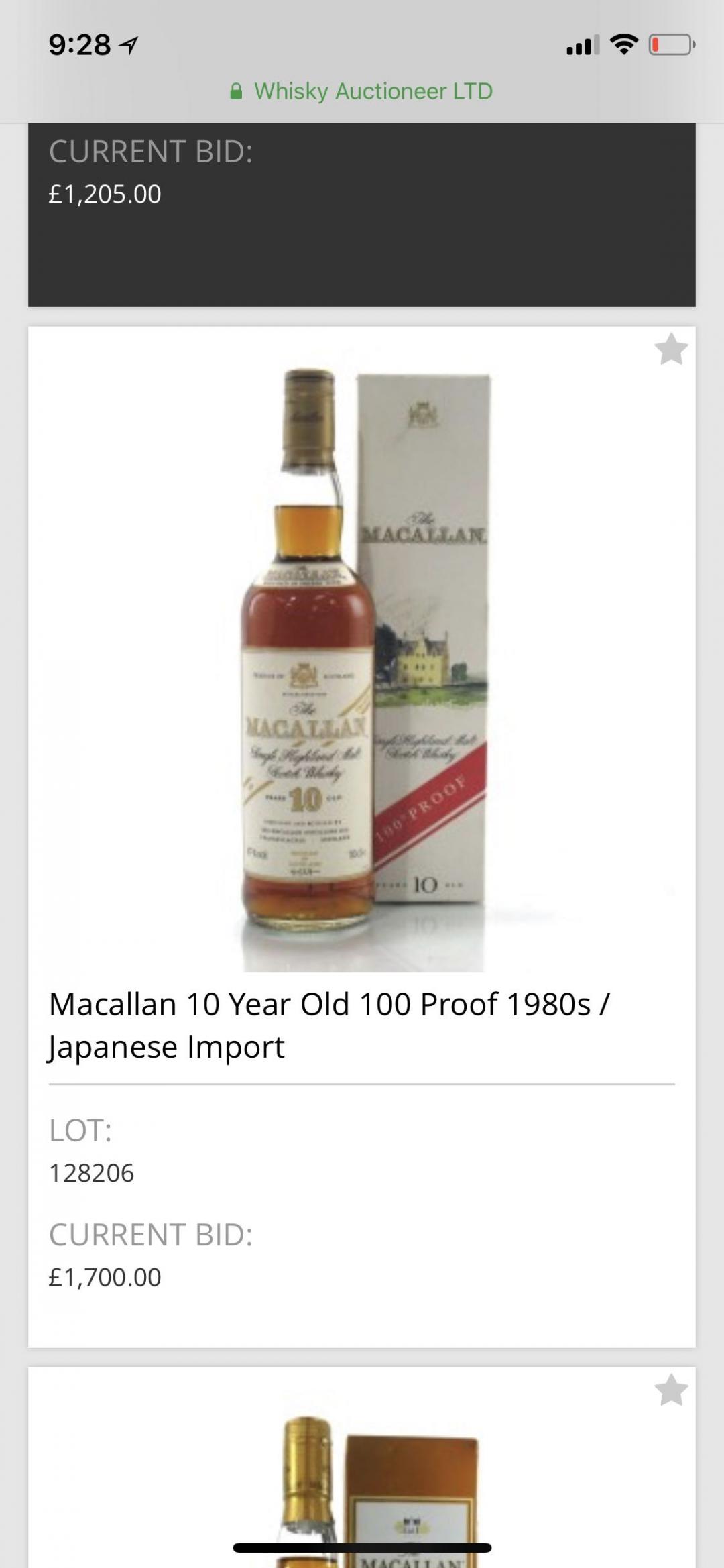Star the orange-boxed Macallan lot below
The image size is (724, 1568).
pyautogui.click(x=671, y=1390)
